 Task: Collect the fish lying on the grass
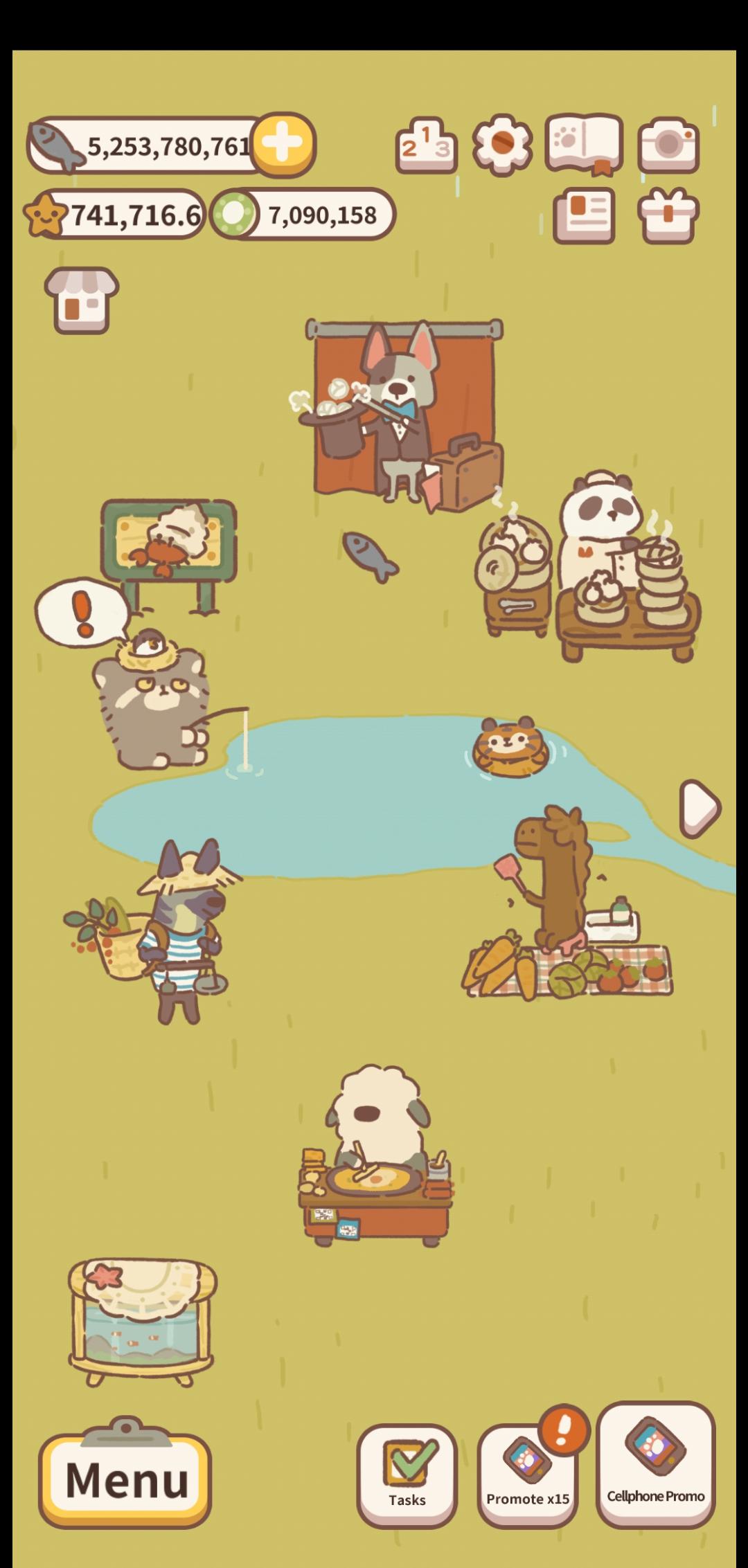tap(370, 555)
